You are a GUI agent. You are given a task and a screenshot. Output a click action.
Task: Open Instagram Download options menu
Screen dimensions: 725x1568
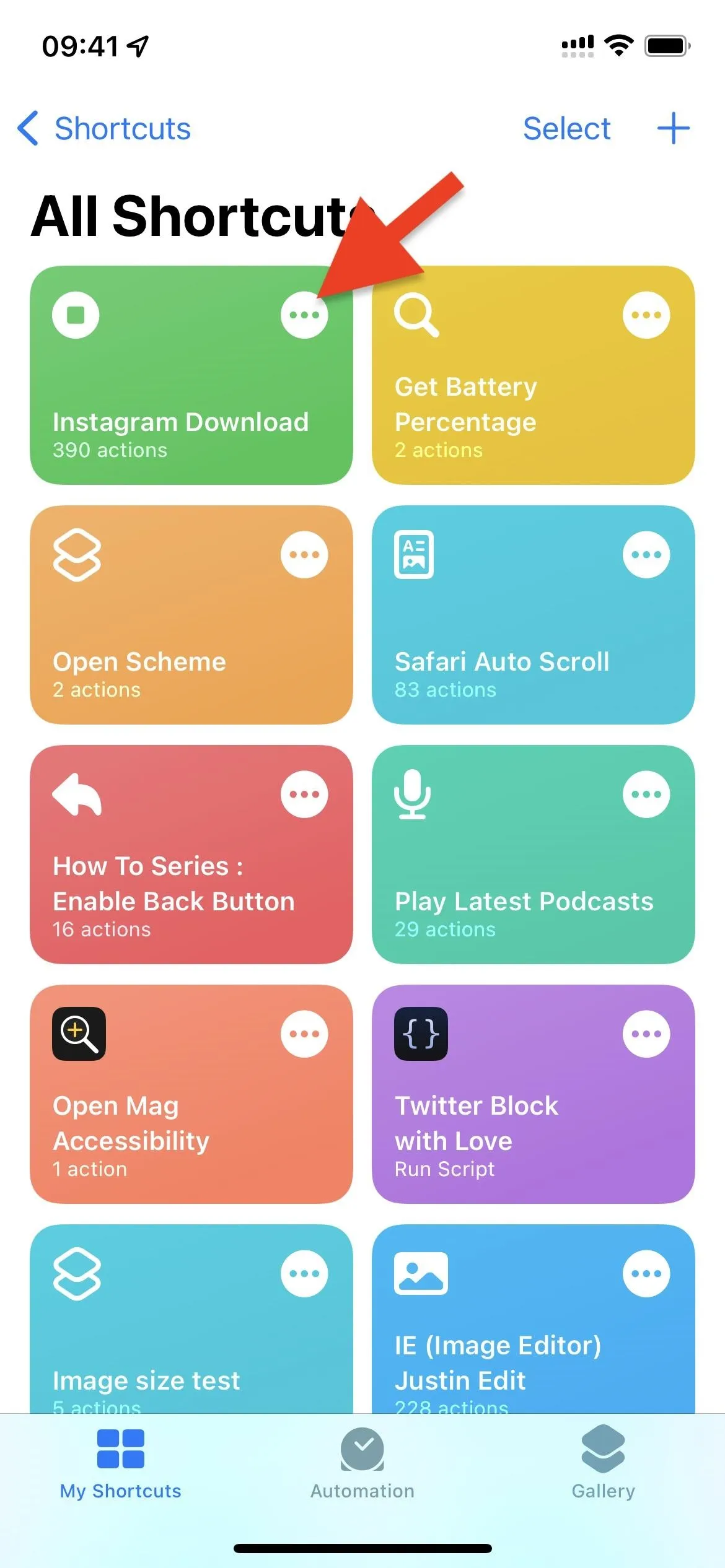coord(304,315)
